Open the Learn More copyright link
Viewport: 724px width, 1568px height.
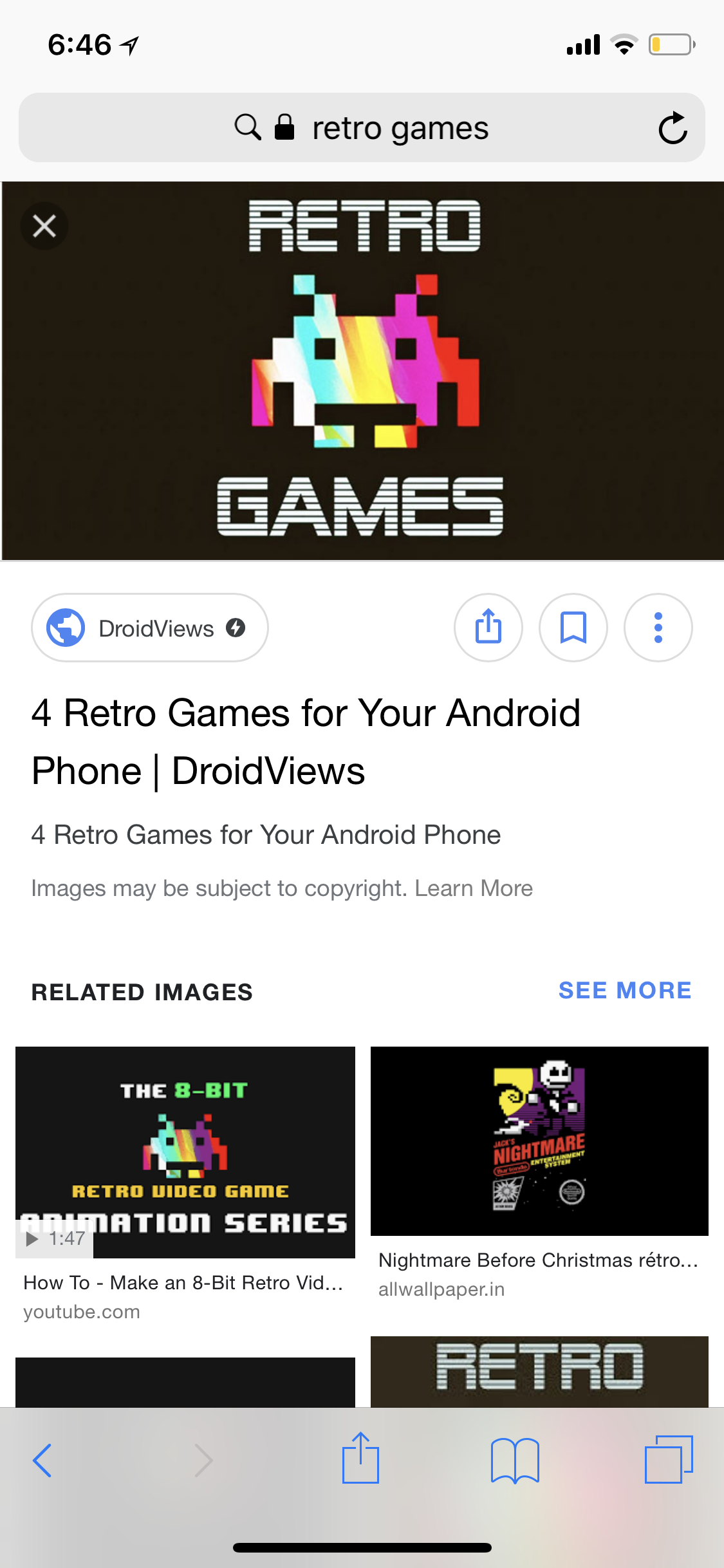click(x=474, y=888)
